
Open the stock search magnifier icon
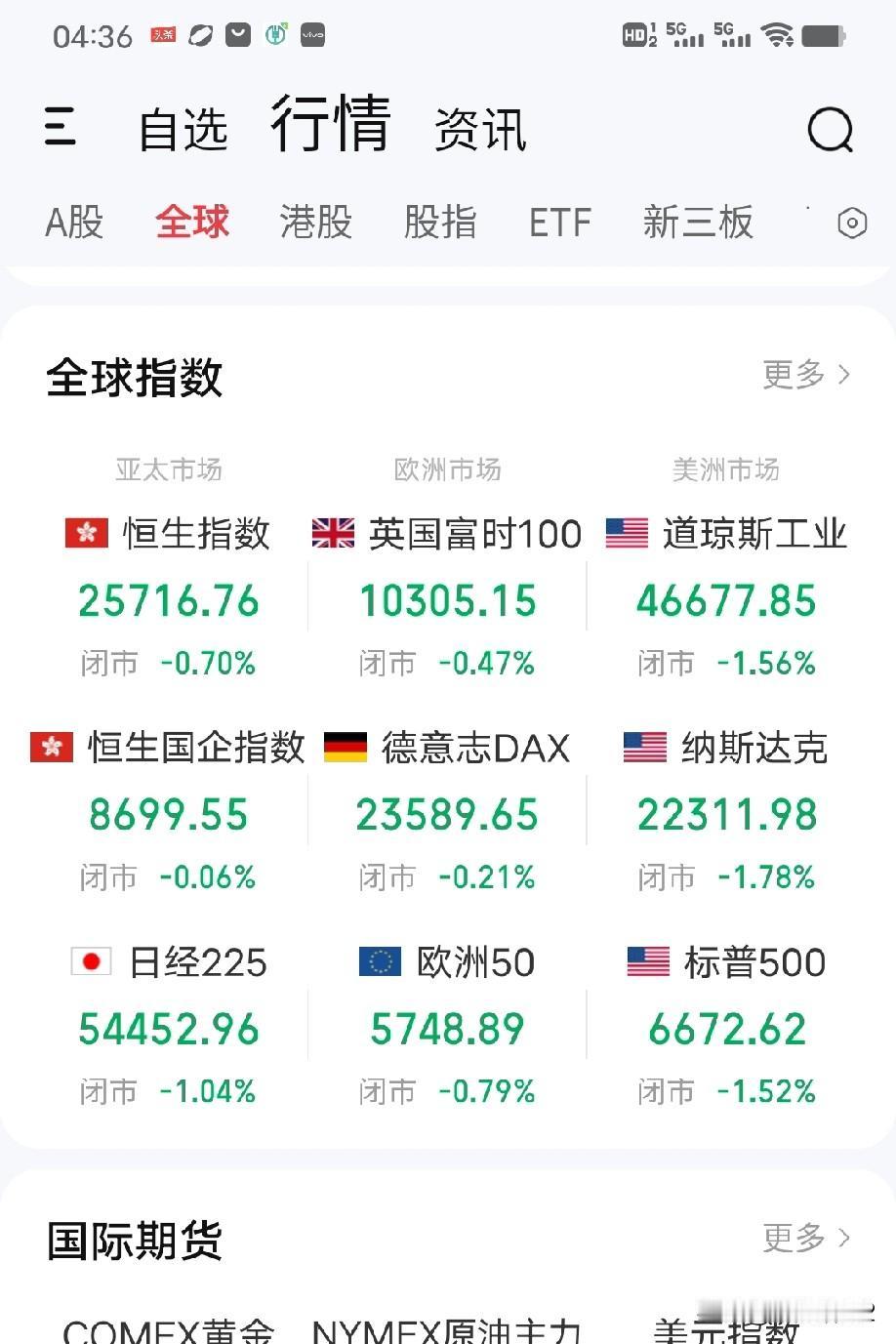tap(829, 130)
